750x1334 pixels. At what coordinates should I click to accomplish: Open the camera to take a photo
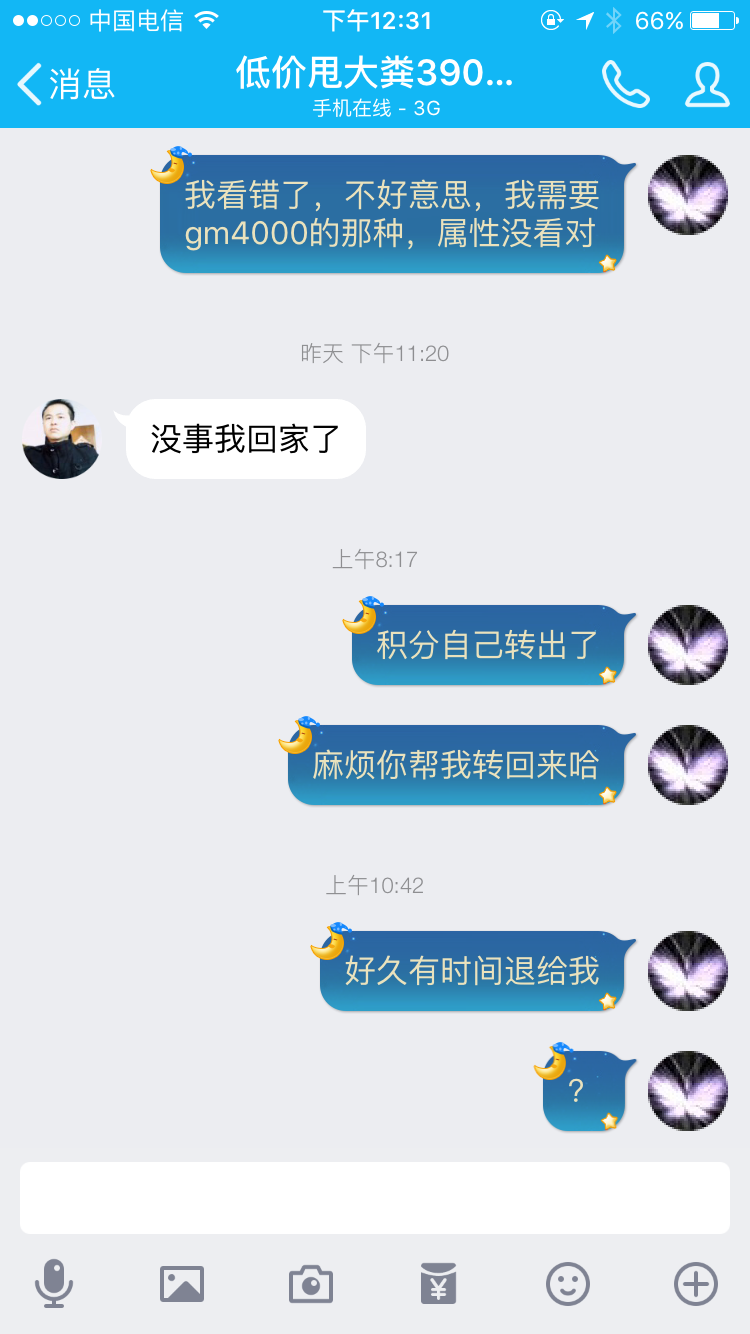pyautogui.click(x=311, y=1284)
